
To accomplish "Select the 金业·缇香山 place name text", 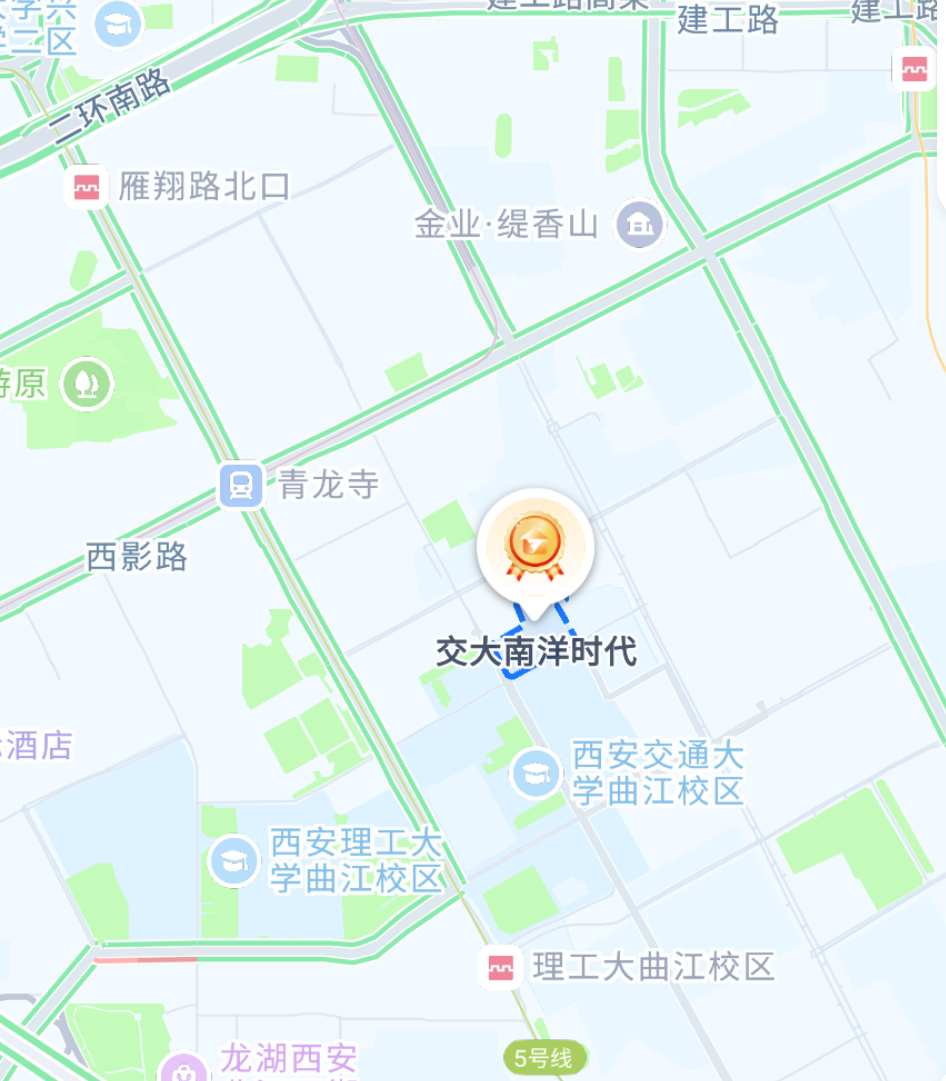I will click(x=505, y=224).
